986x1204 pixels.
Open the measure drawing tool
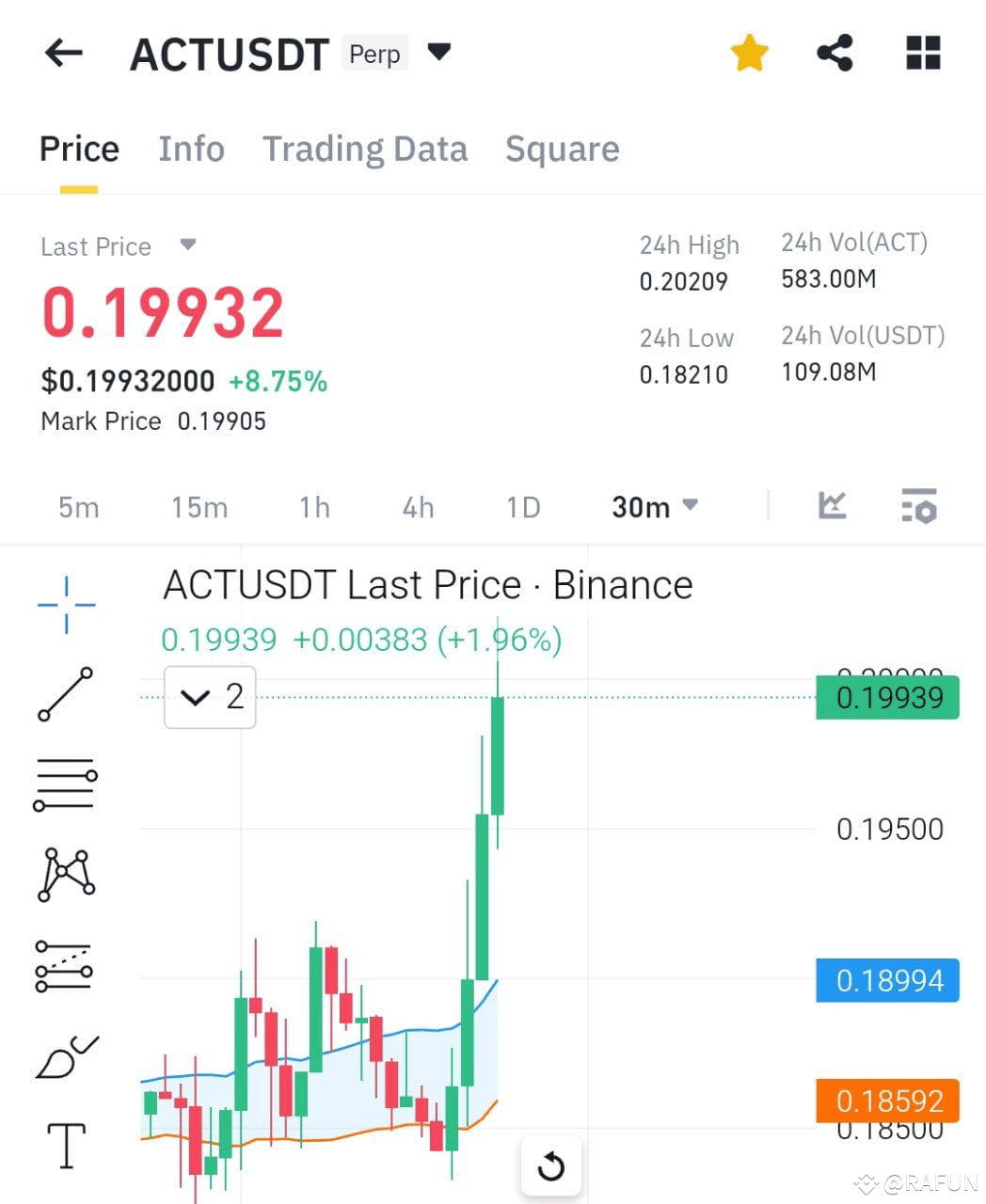[65, 966]
